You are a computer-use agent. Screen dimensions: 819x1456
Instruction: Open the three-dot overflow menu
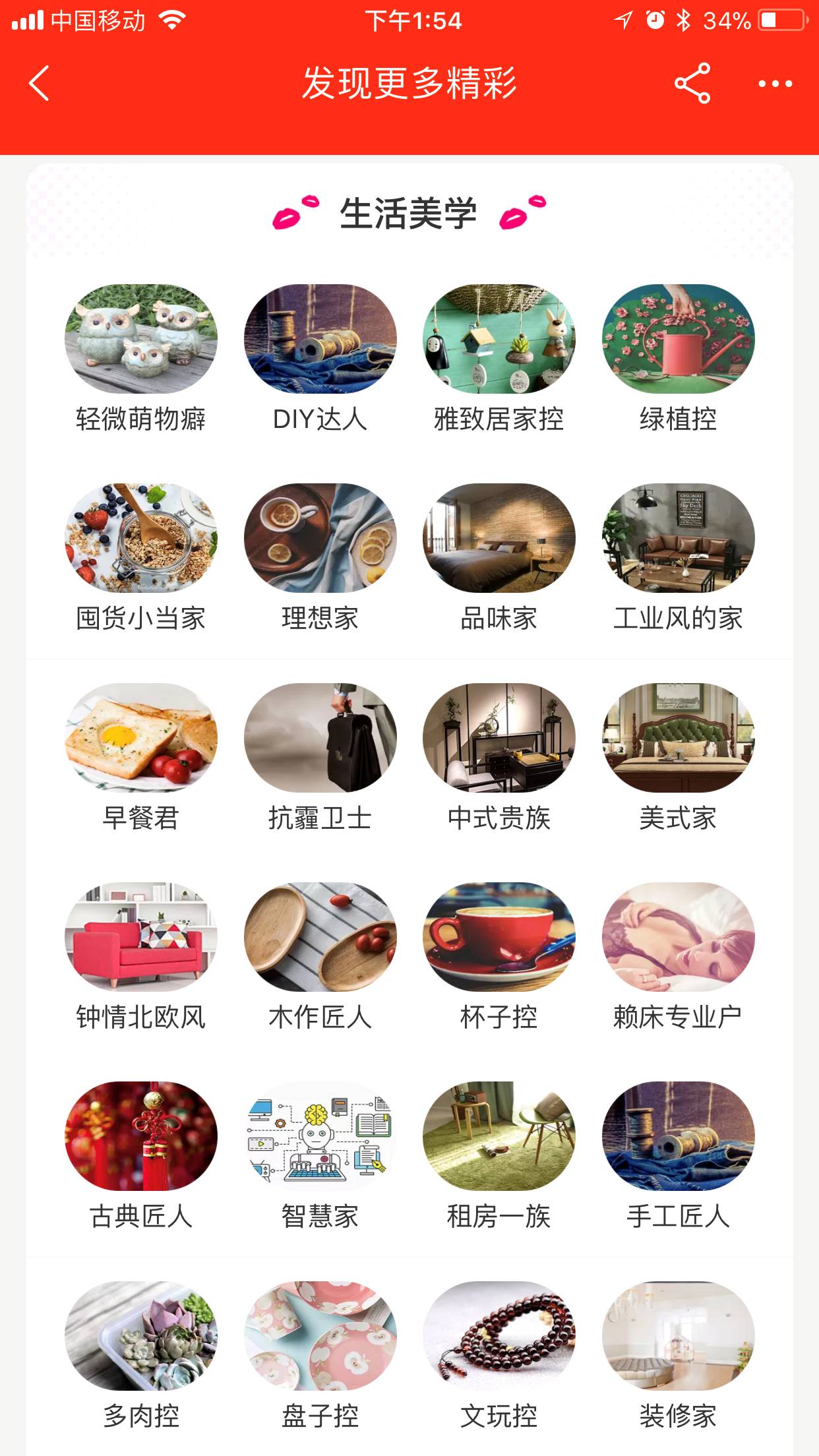coord(775,84)
